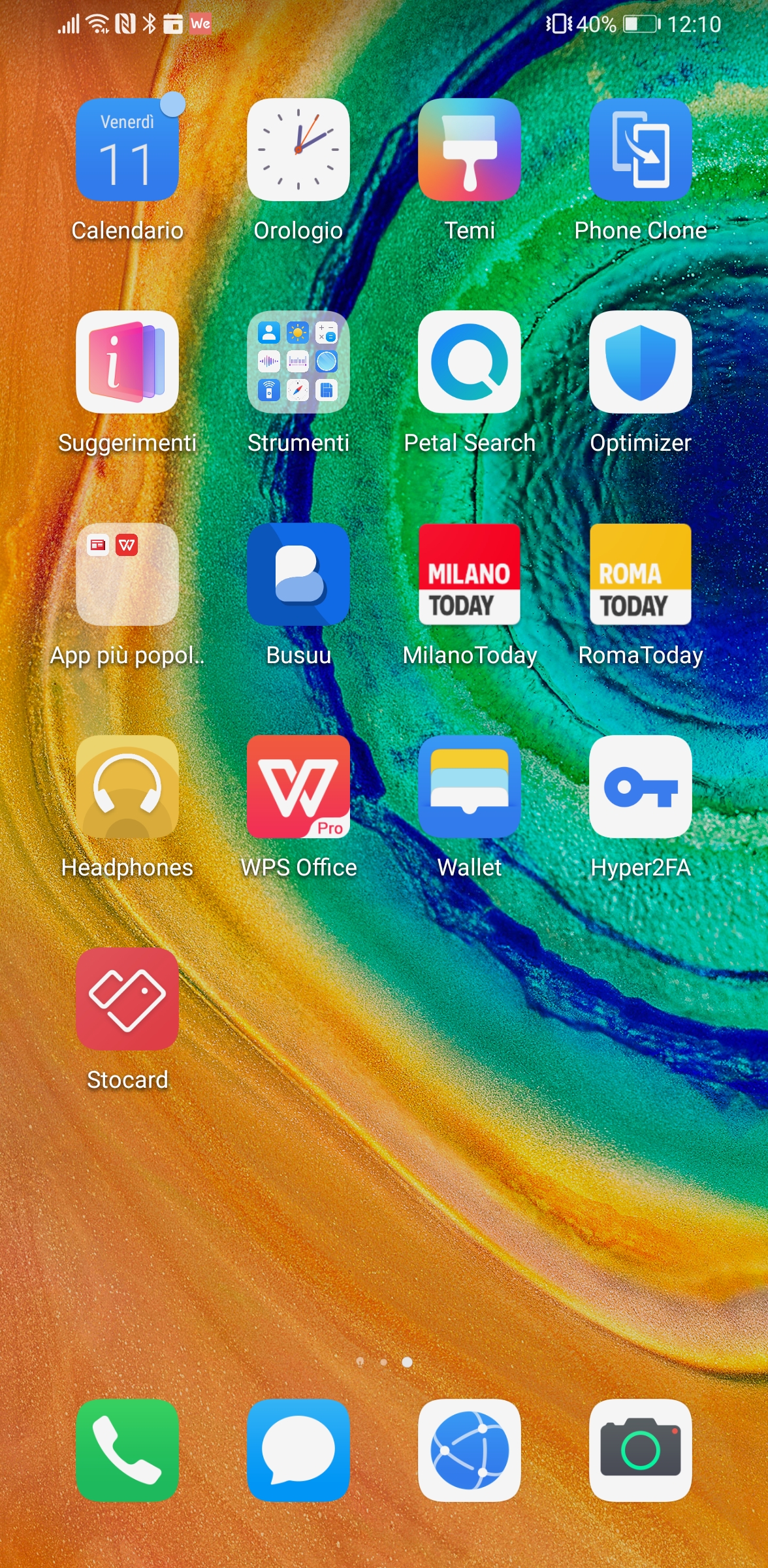The height and width of the screenshot is (1568, 768).
Task: Launch the Temi themes app
Action: tap(470, 150)
